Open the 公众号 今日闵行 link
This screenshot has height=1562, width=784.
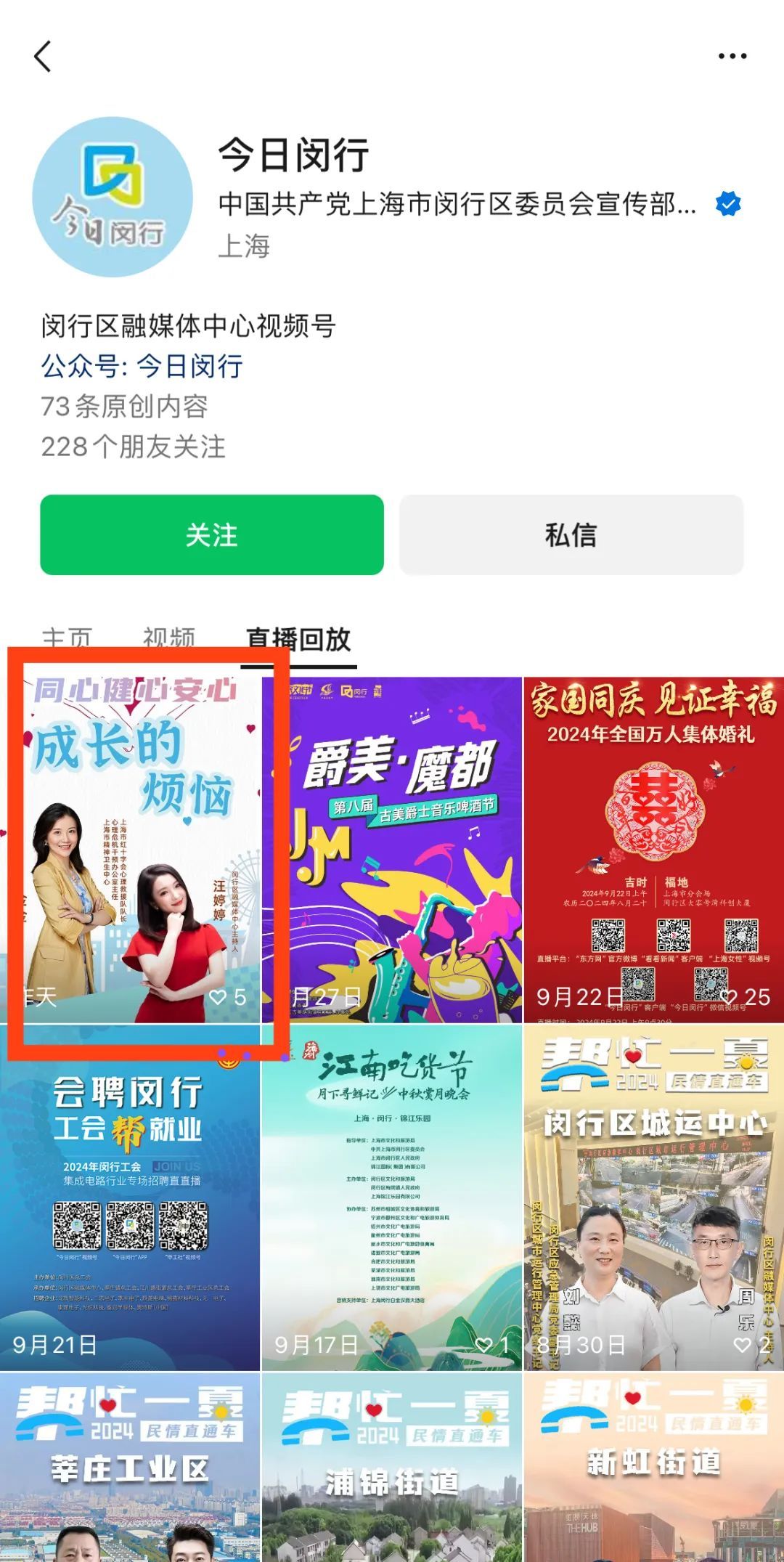point(142,366)
